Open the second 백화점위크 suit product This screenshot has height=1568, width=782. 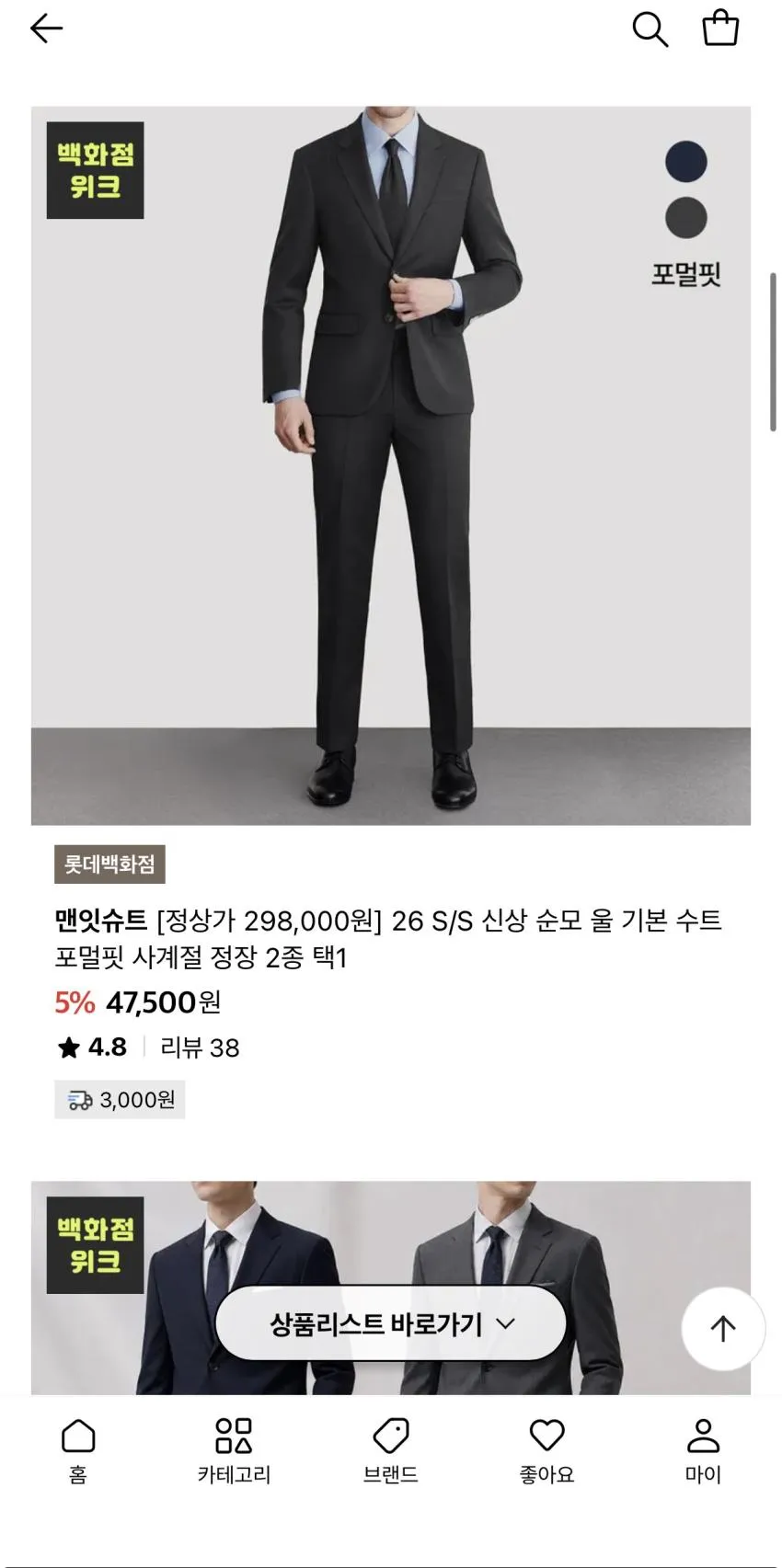point(391,1288)
